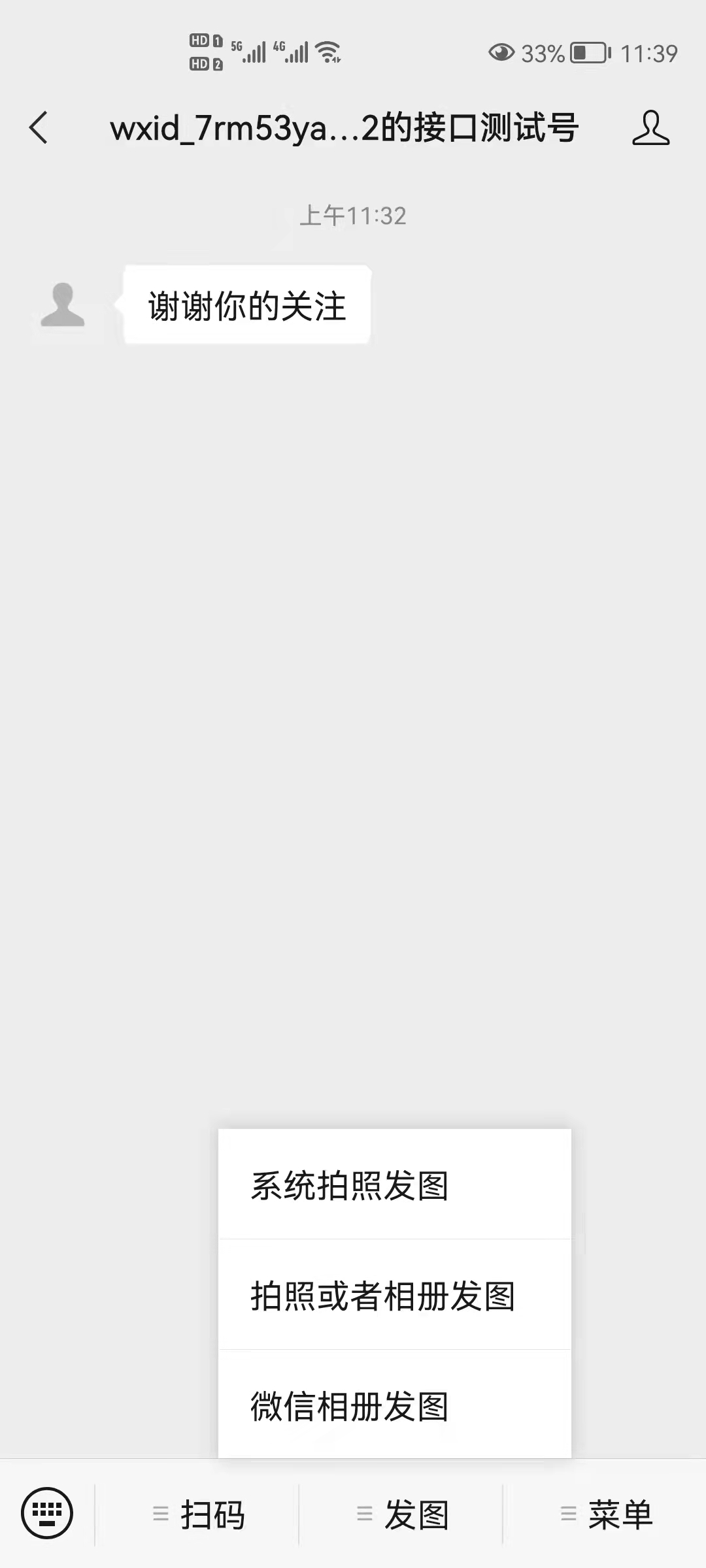Select 系统拍照发图 from the popup
The image size is (706, 1568).
[394, 1185]
